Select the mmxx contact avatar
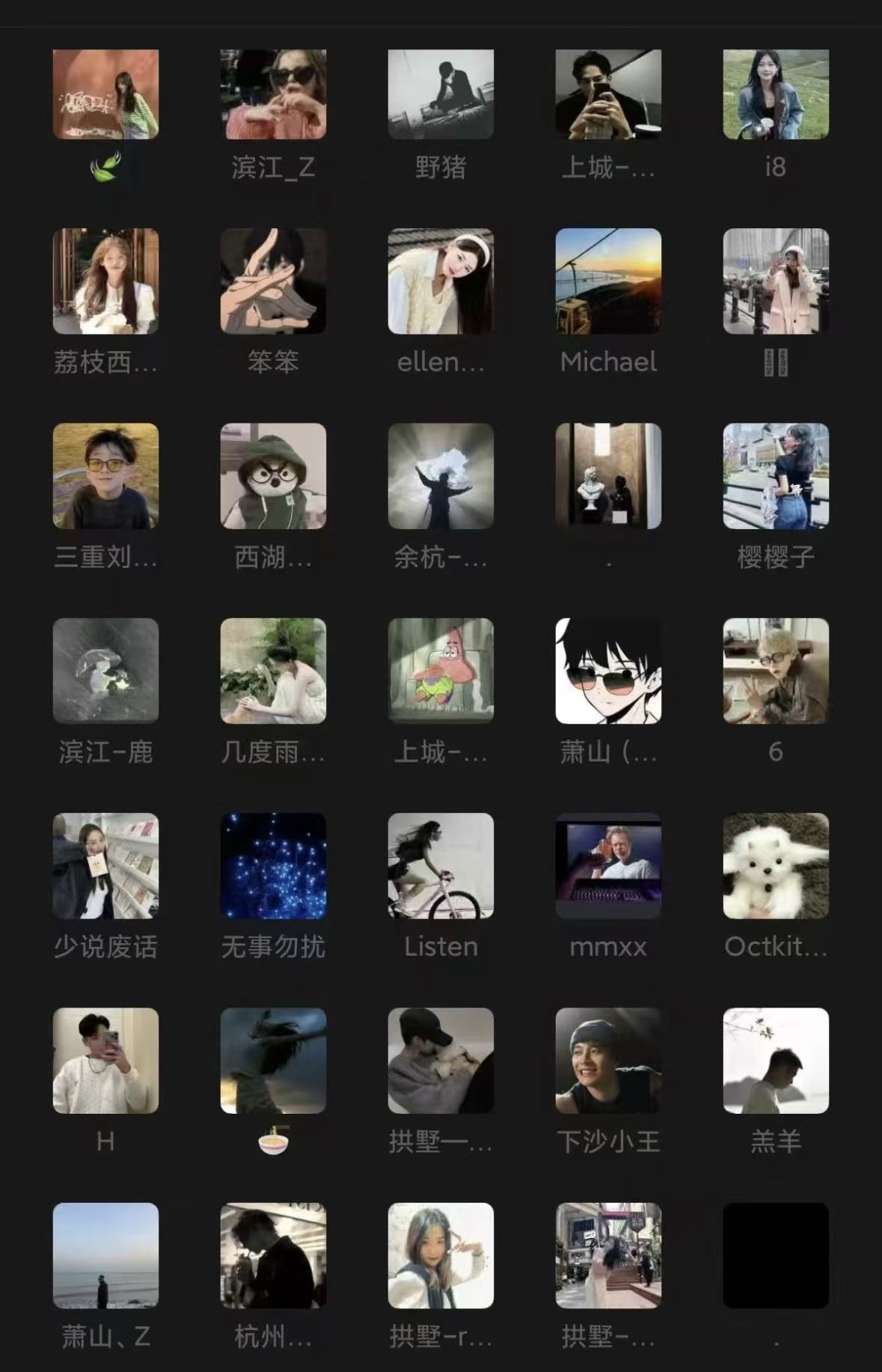Screen dimensions: 882x1372 click(x=609, y=866)
